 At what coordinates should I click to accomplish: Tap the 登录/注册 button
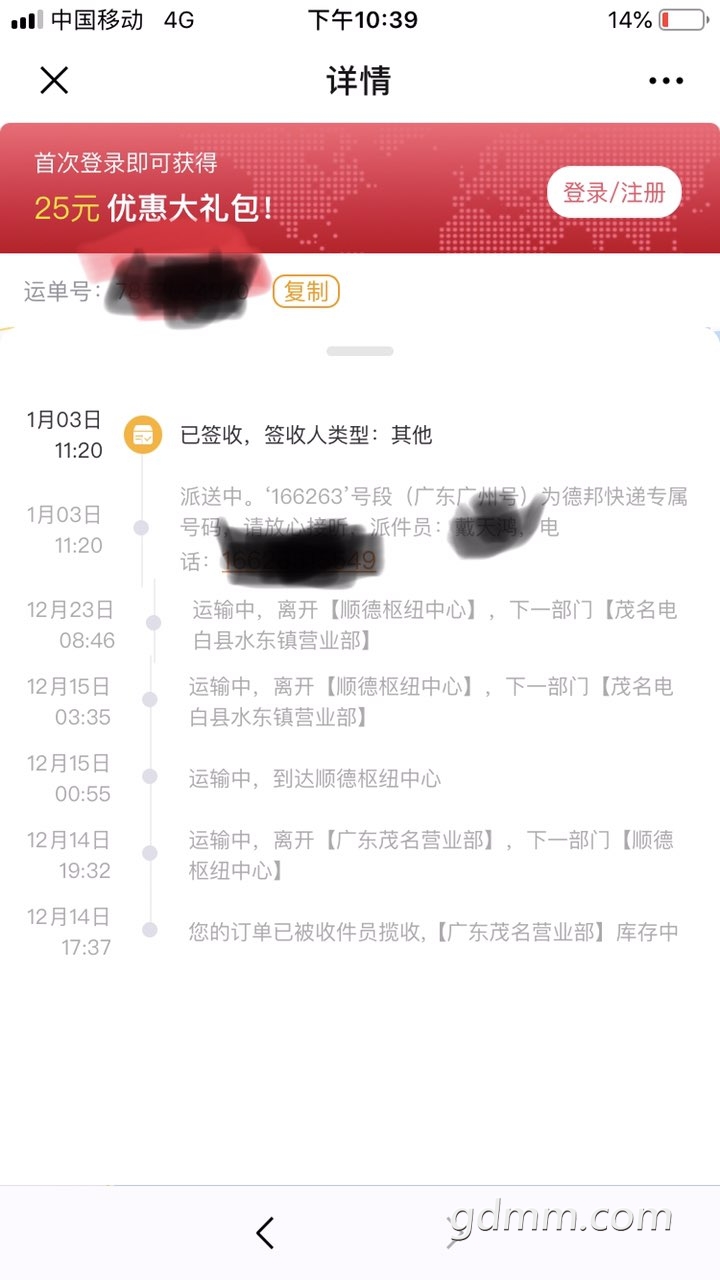614,192
